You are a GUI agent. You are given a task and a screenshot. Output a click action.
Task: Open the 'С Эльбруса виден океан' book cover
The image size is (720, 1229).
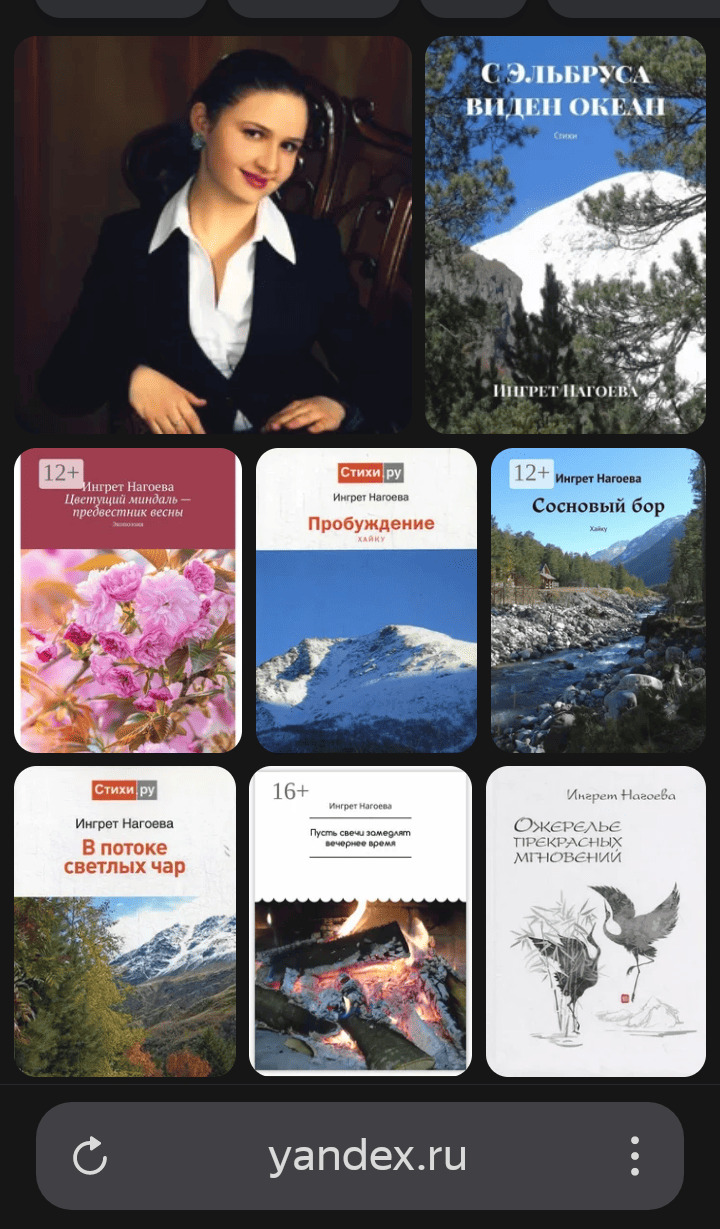point(566,235)
